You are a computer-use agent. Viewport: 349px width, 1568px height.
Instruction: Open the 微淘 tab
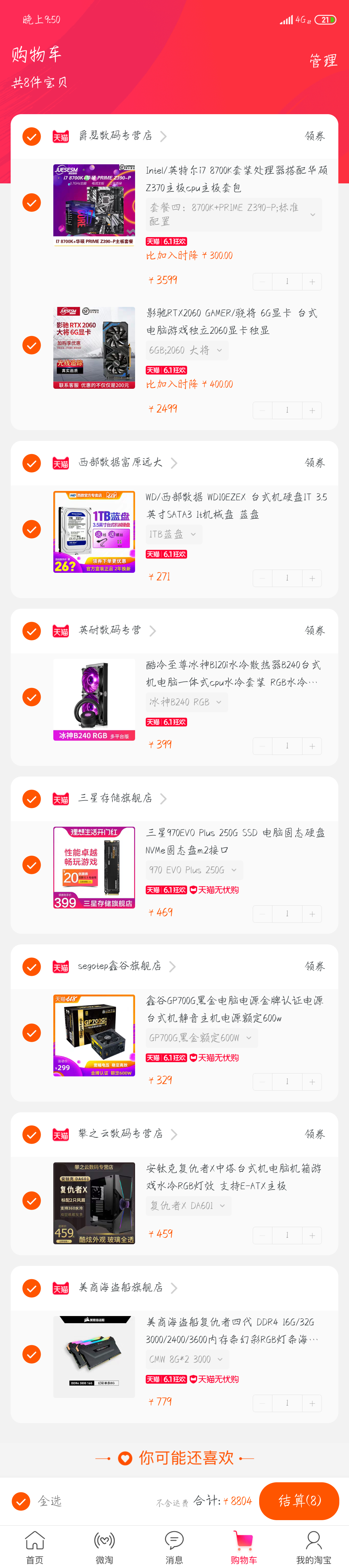(x=105, y=1547)
